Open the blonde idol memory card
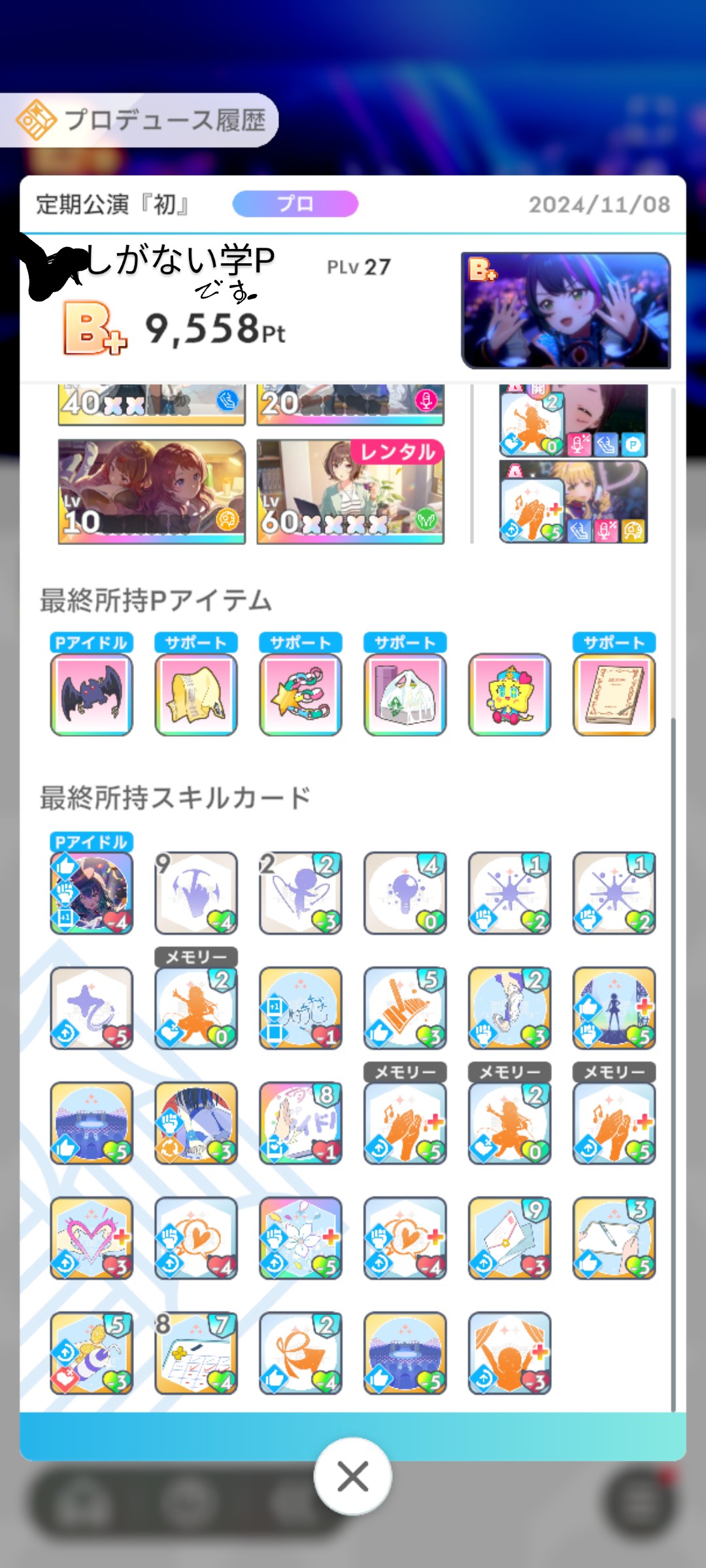This screenshot has width=706, height=1568. 574,502
